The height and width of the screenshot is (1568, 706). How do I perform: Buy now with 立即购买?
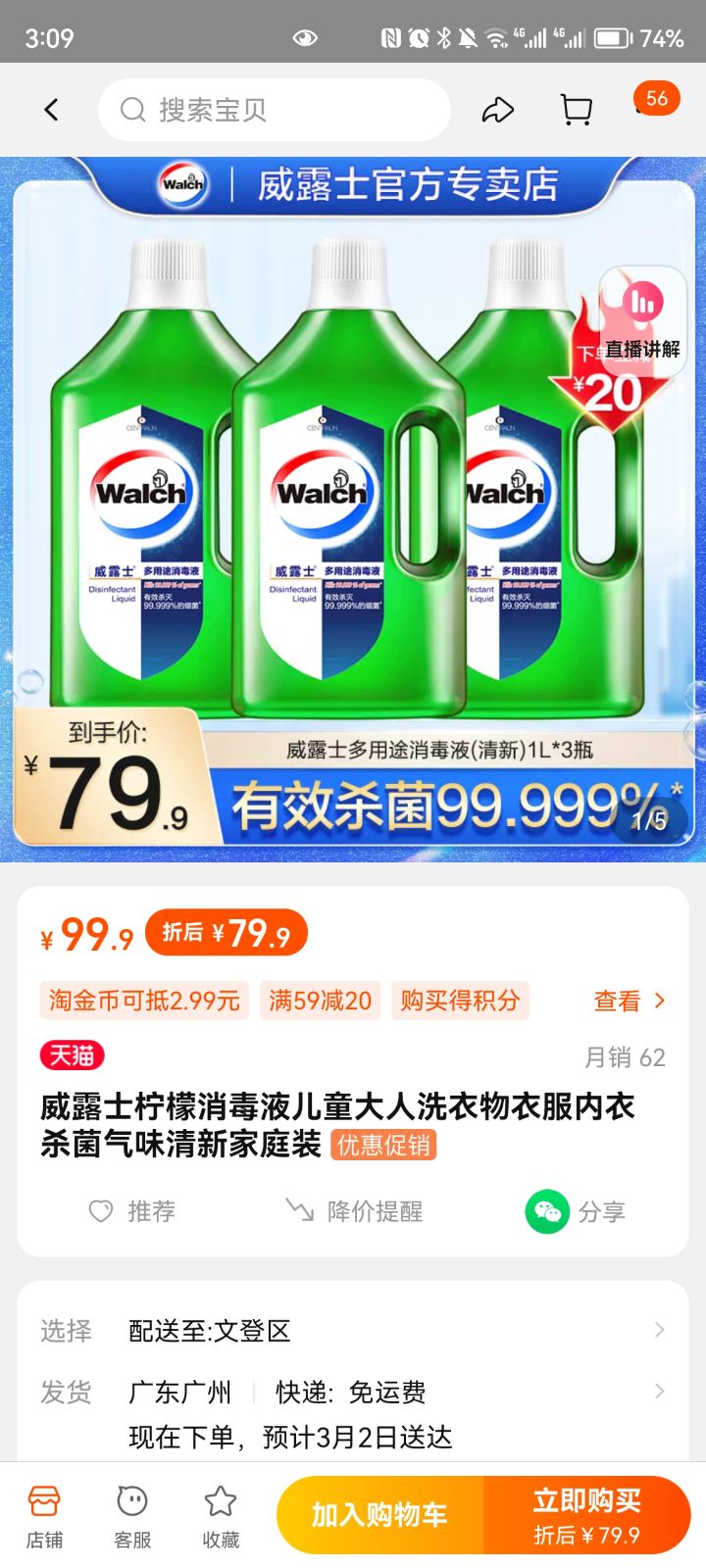[x=586, y=1515]
